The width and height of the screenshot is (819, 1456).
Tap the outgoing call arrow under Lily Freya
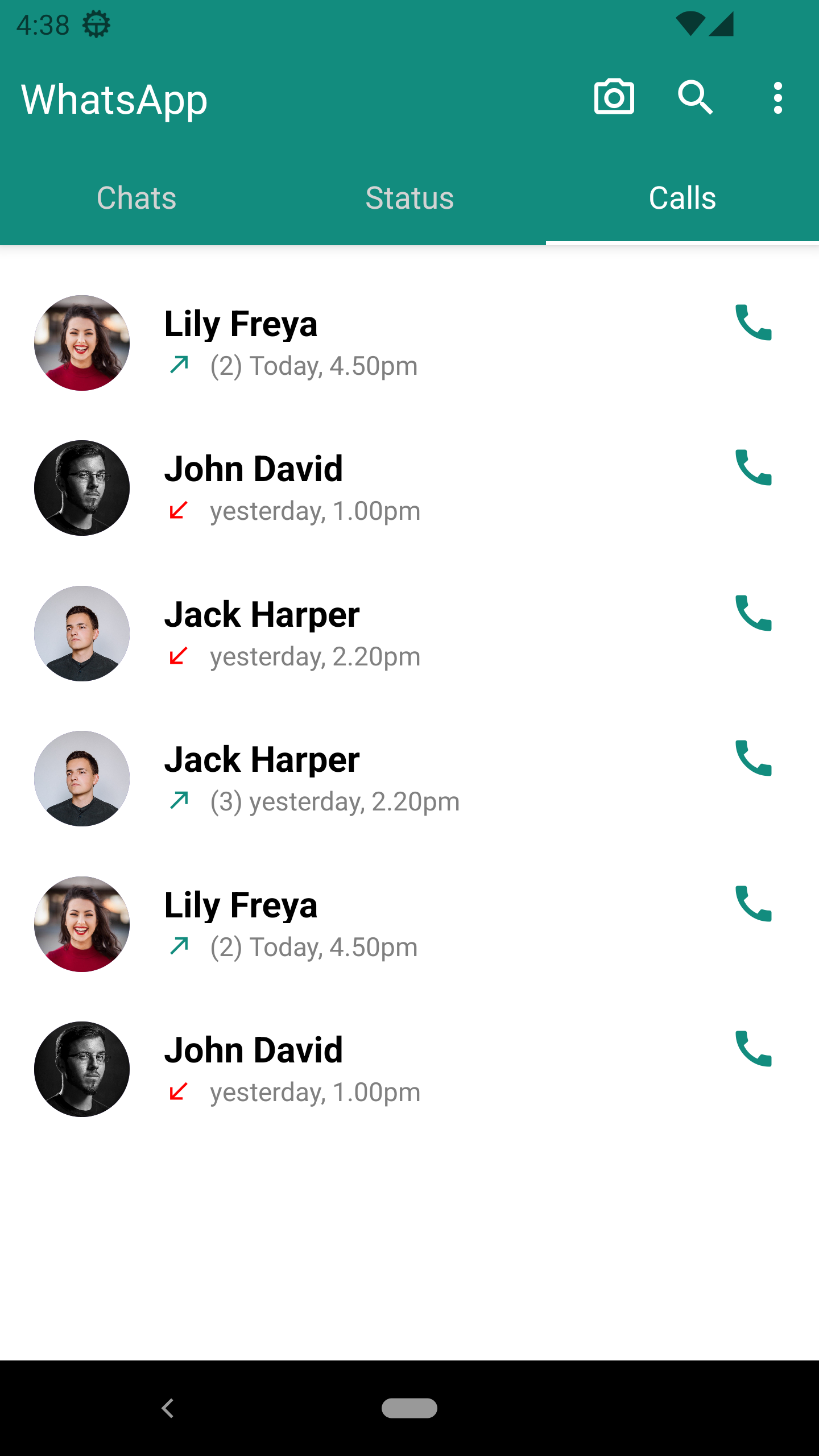tap(178, 365)
